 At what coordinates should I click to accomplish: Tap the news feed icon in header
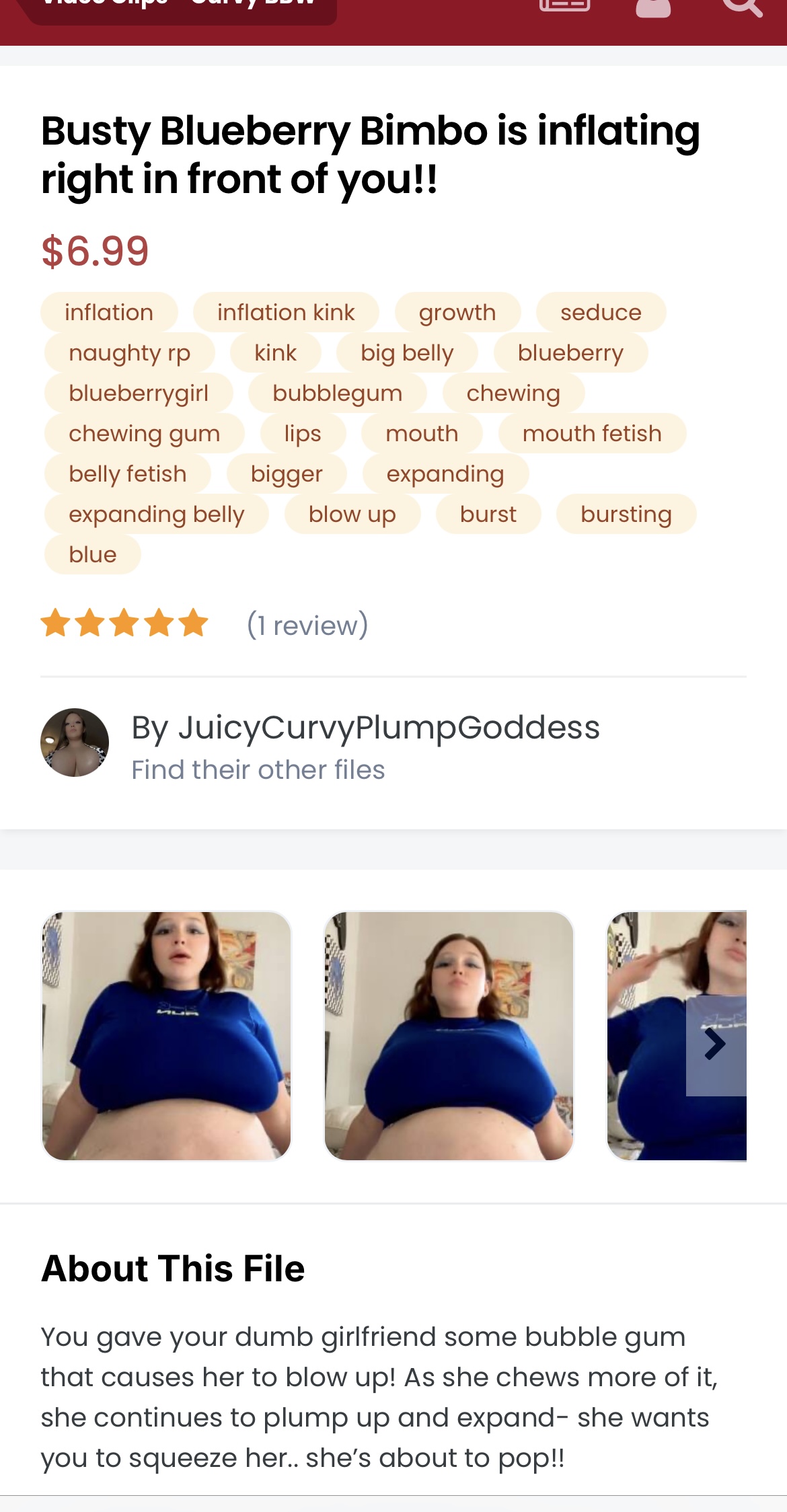tap(564, 5)
